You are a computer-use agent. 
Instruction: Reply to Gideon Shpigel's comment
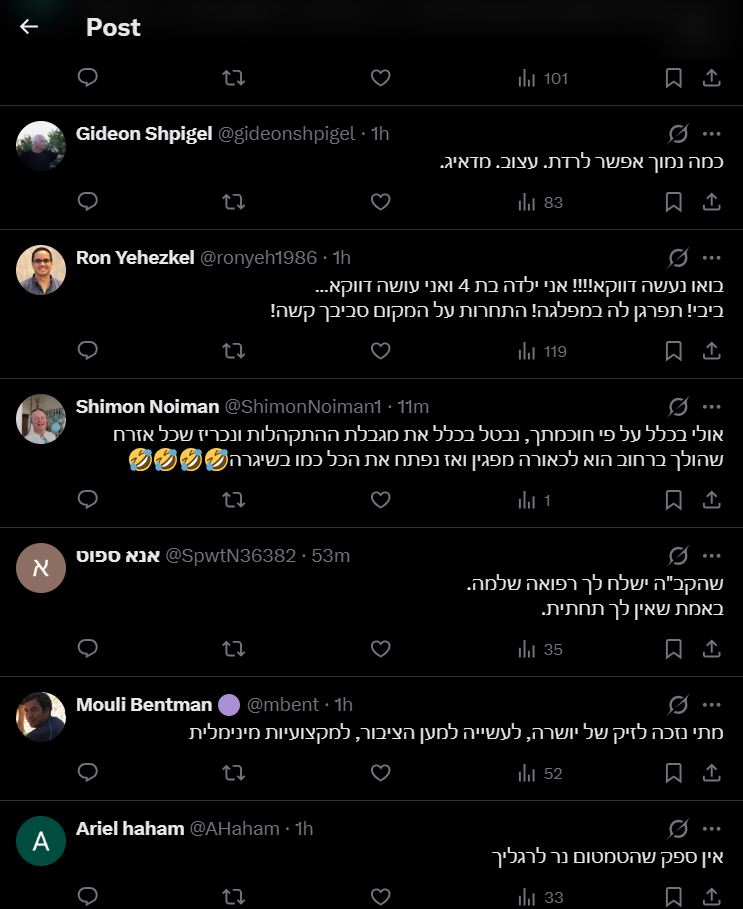coord(88,202)
